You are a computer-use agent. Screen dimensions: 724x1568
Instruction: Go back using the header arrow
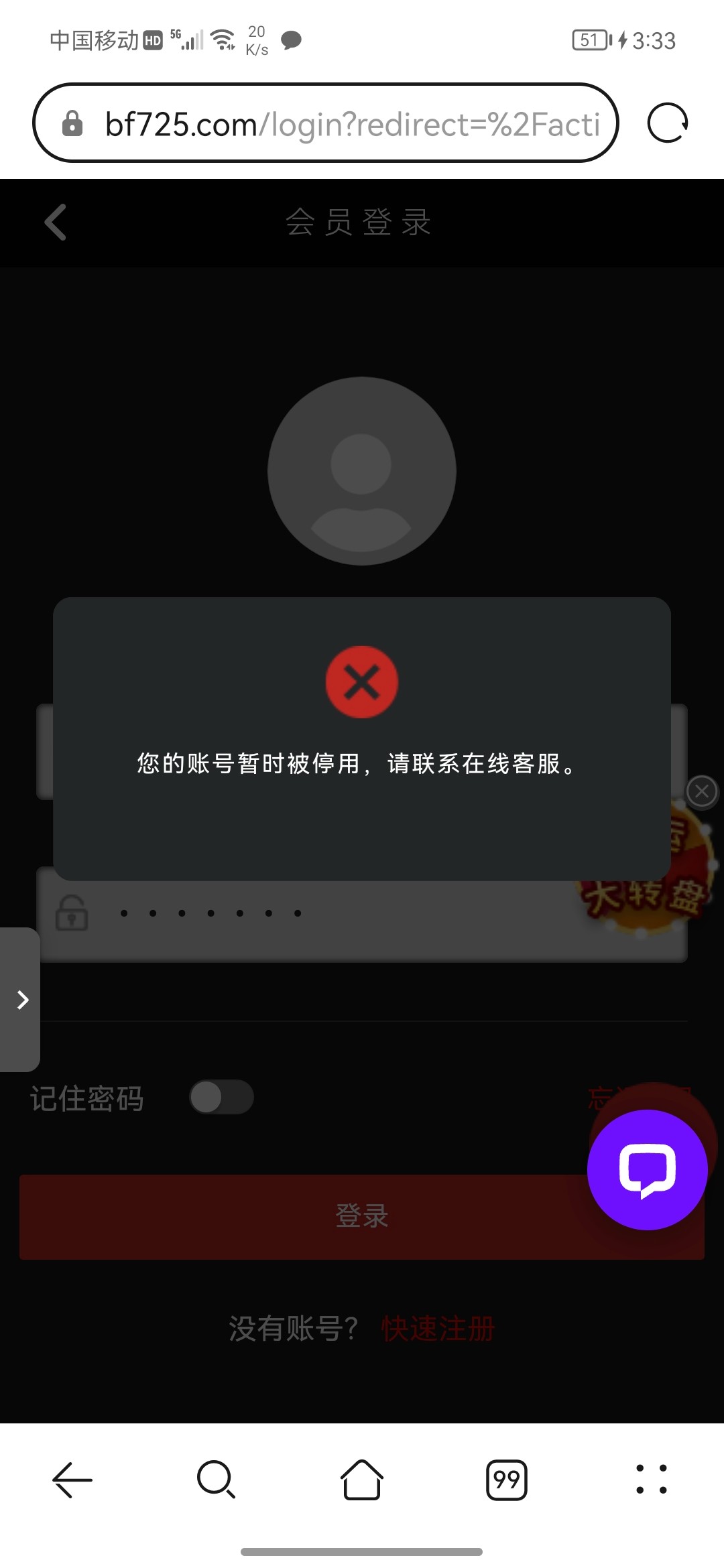(x=56, y=222)
